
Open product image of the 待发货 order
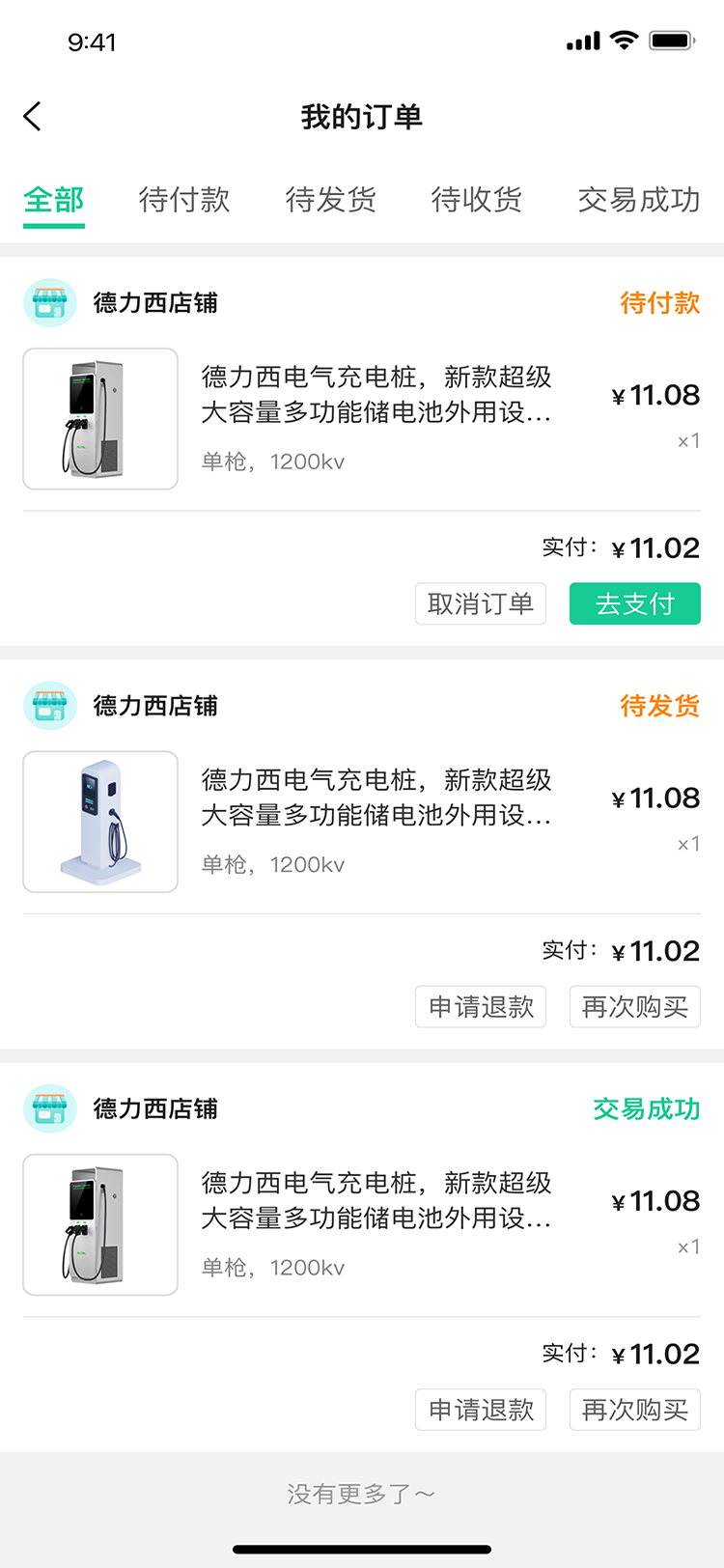pyautogui.click(x=100, y=822)
